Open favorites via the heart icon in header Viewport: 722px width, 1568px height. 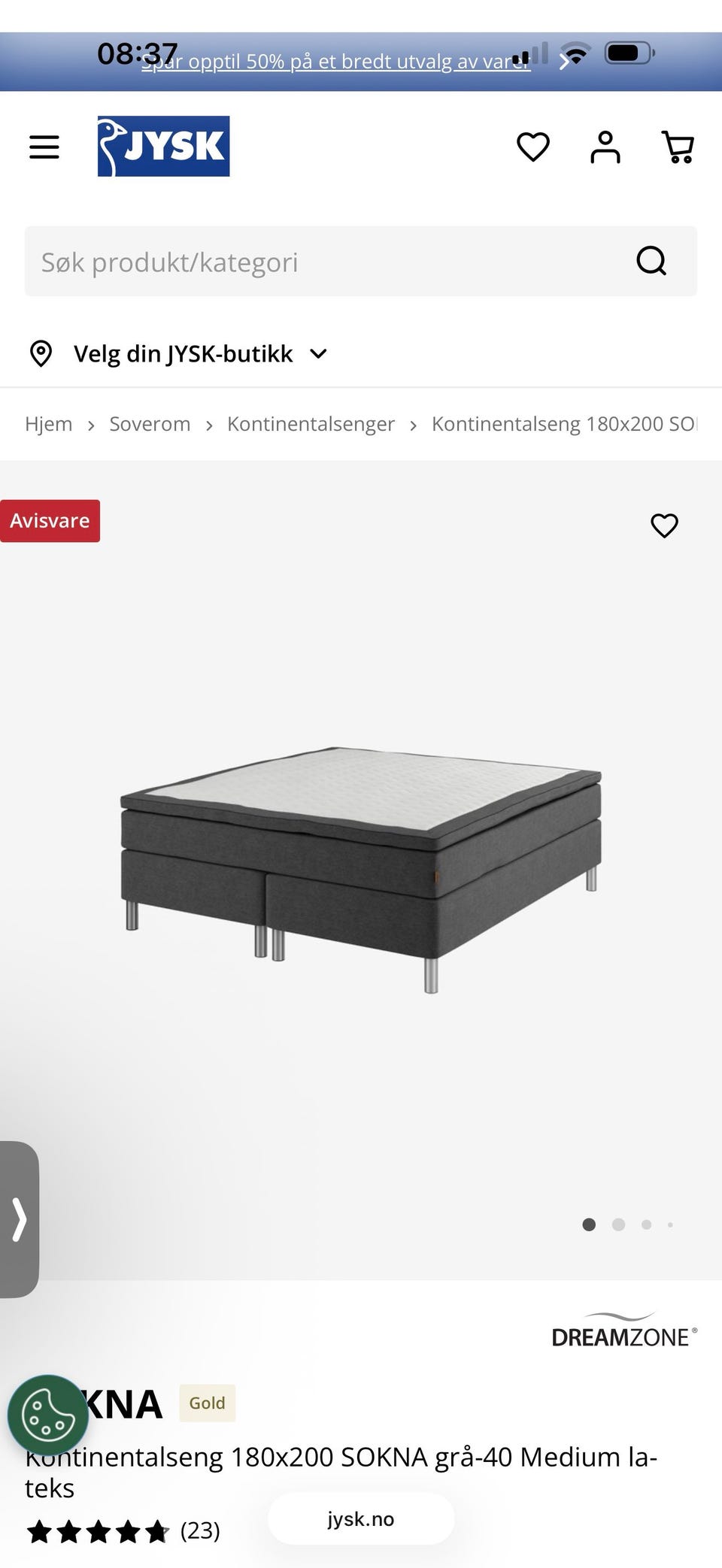point(532,147)
